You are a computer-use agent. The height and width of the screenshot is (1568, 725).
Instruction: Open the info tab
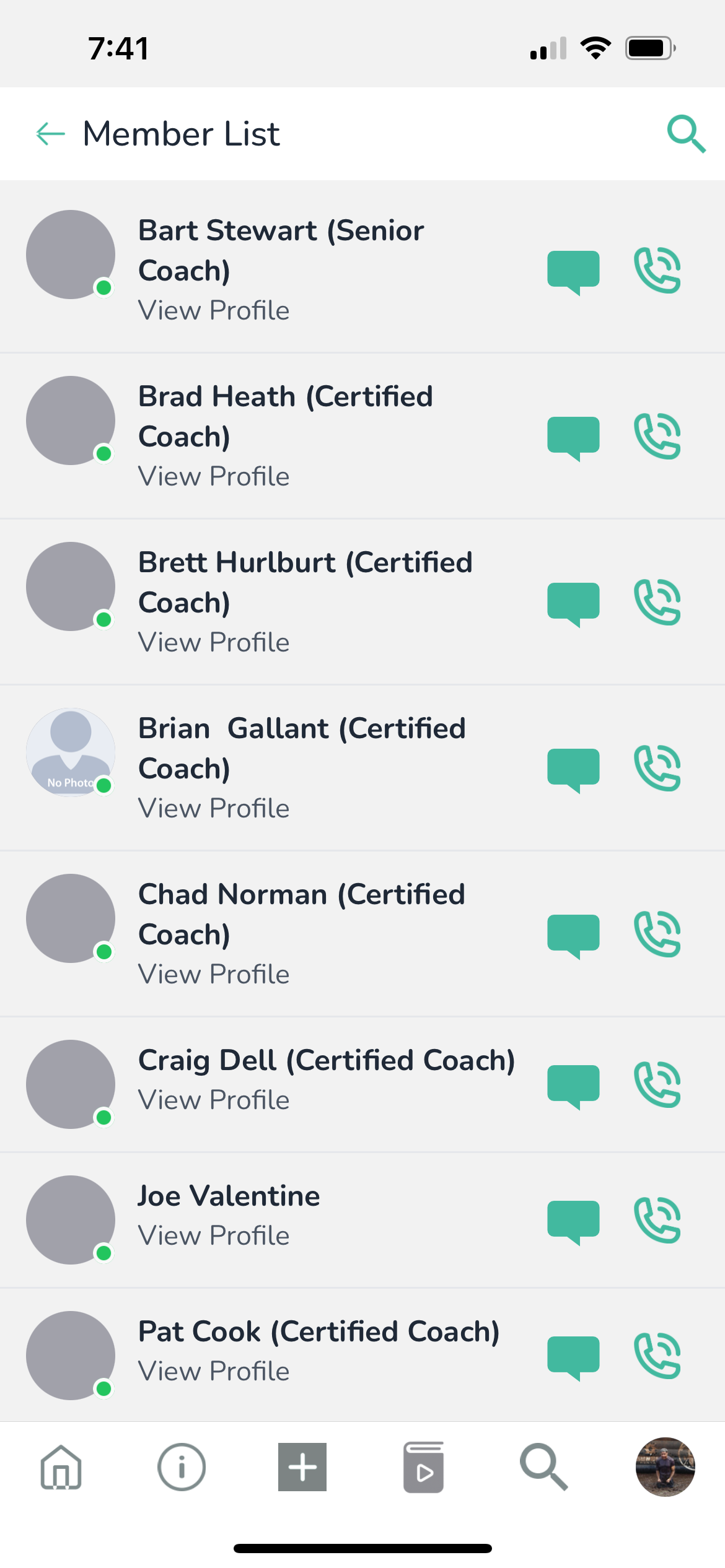point(182,1467)
